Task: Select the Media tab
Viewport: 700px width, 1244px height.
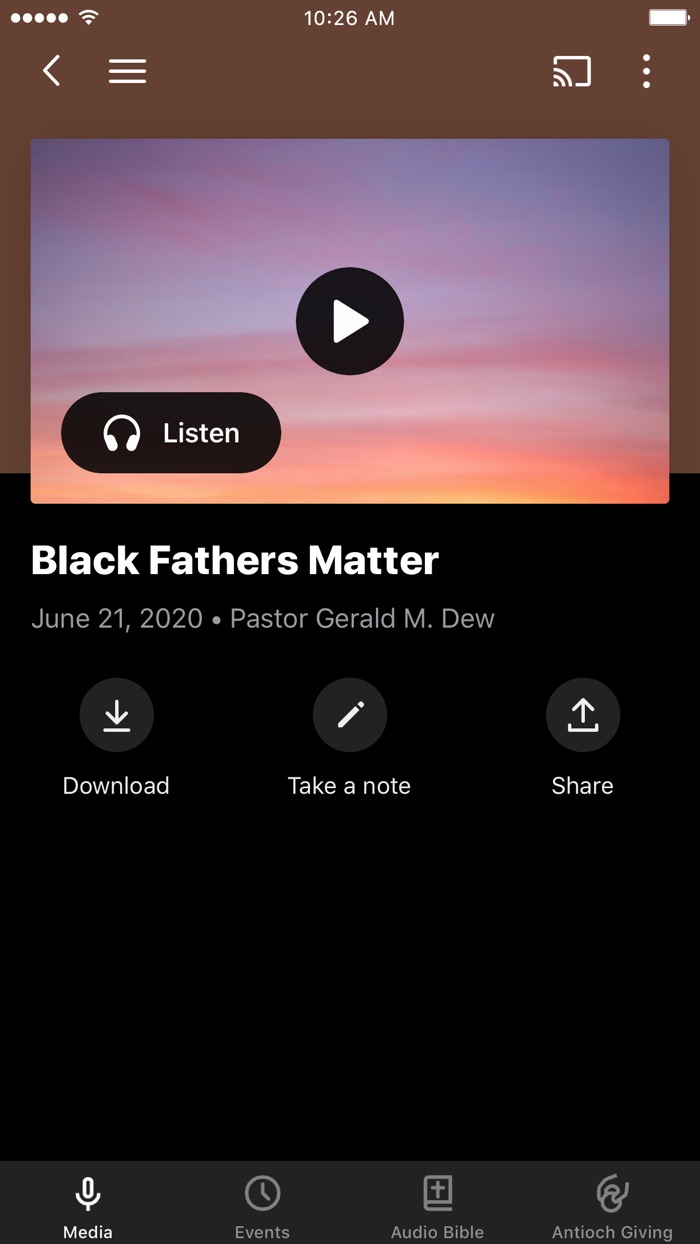Action: pos(88,1205)
